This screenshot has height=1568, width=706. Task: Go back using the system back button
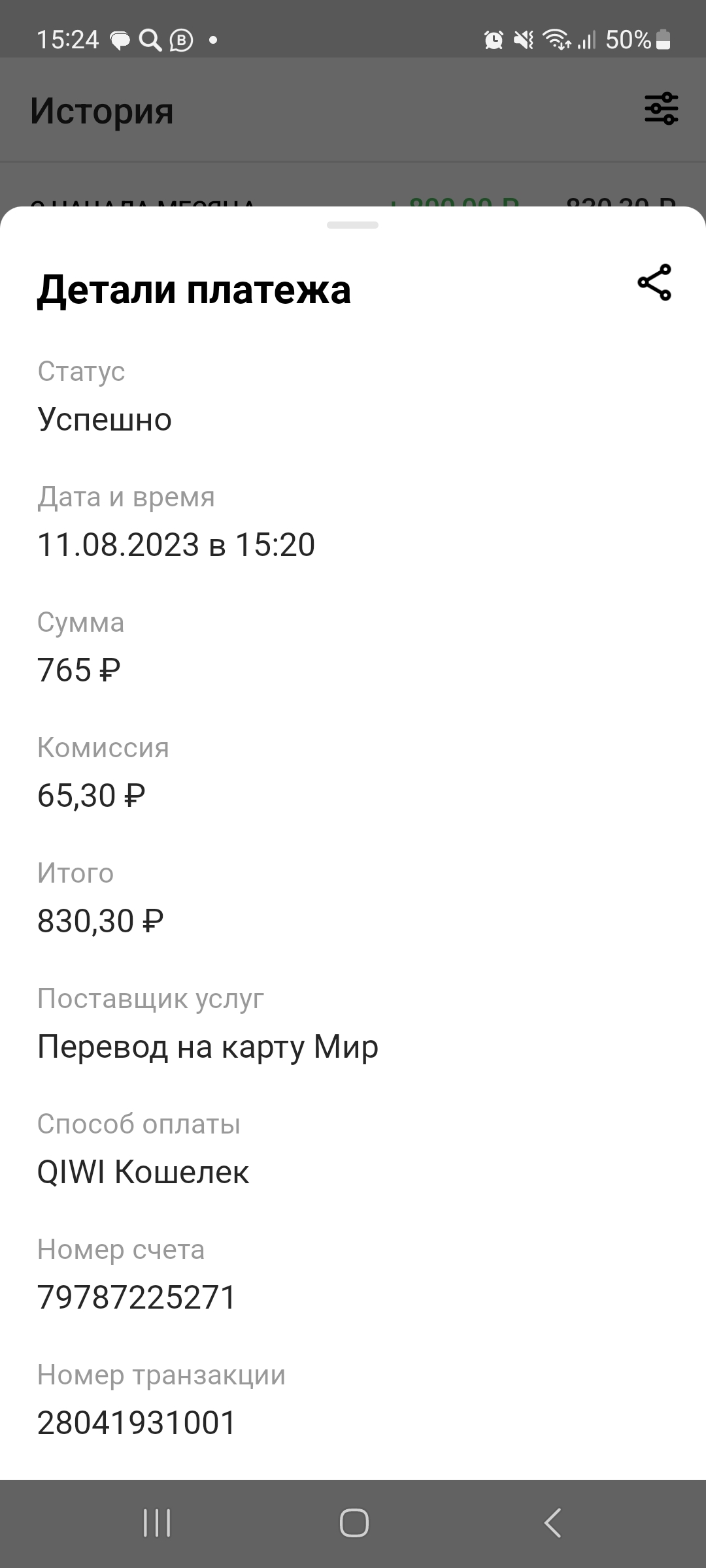tap(552, 1523)
